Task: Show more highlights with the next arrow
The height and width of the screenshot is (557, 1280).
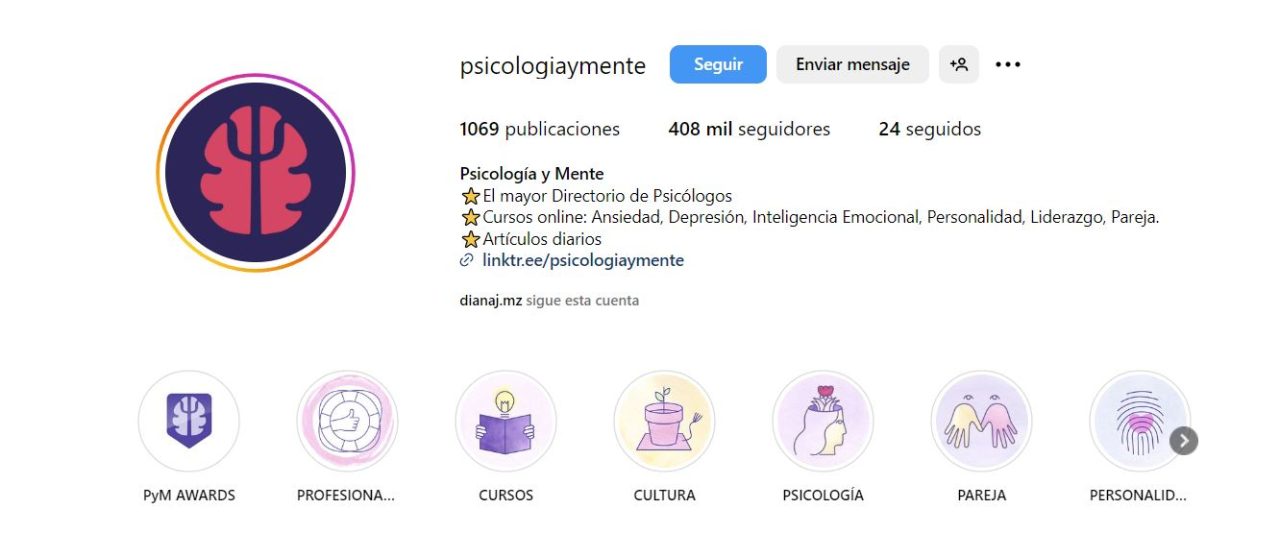Action: click(x=1184, y=441)
